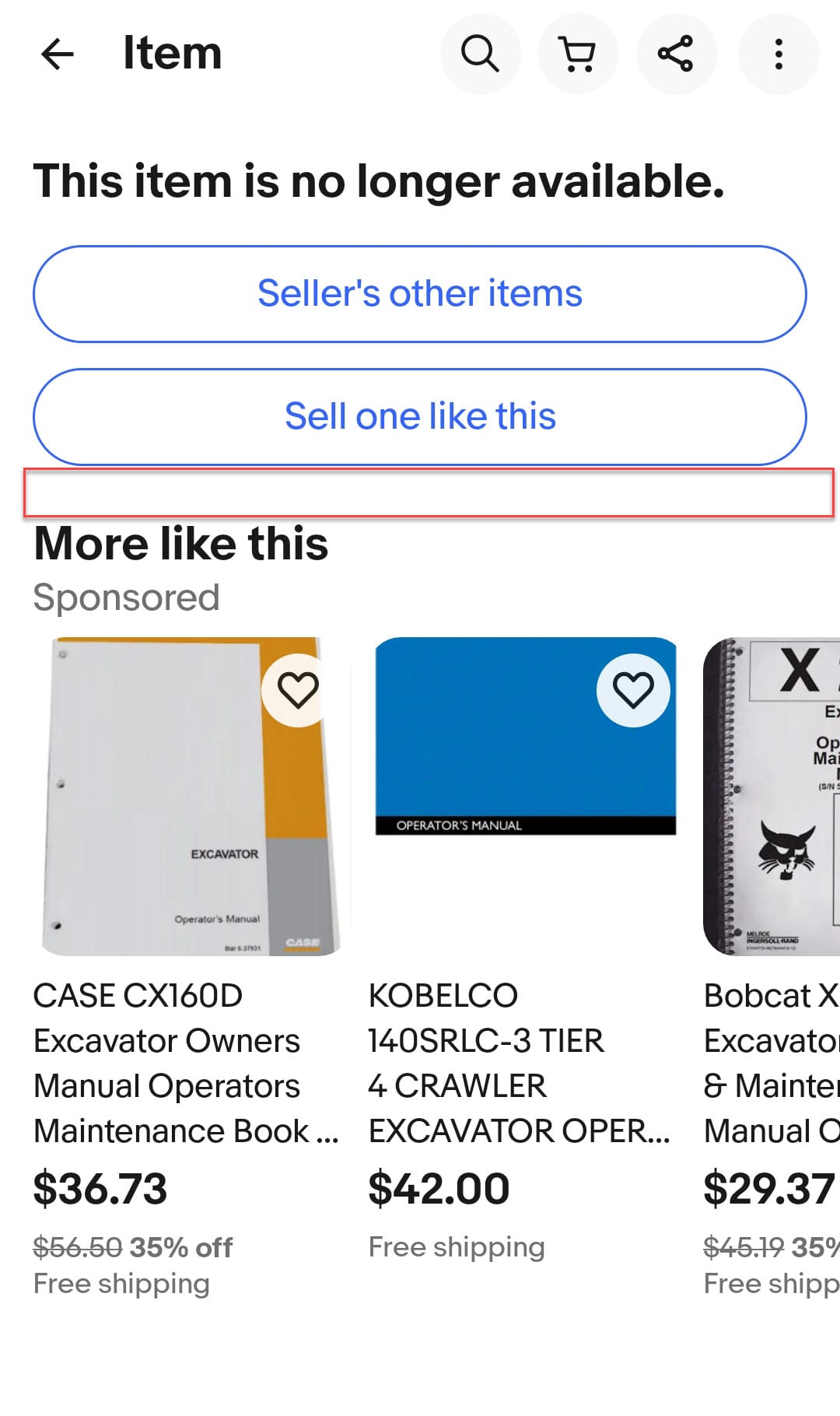Open the shopping cart
The height and width of the screenshot is (1416, 840).
(x=578, y=54)
